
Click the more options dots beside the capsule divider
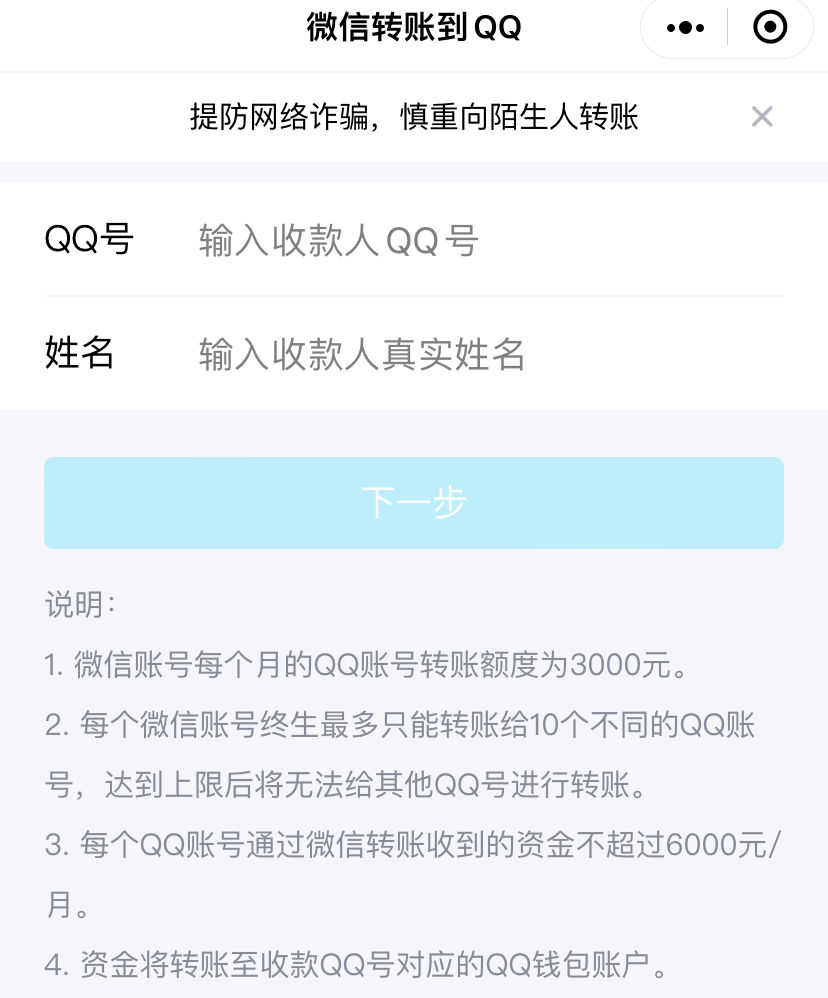[684, 28]
